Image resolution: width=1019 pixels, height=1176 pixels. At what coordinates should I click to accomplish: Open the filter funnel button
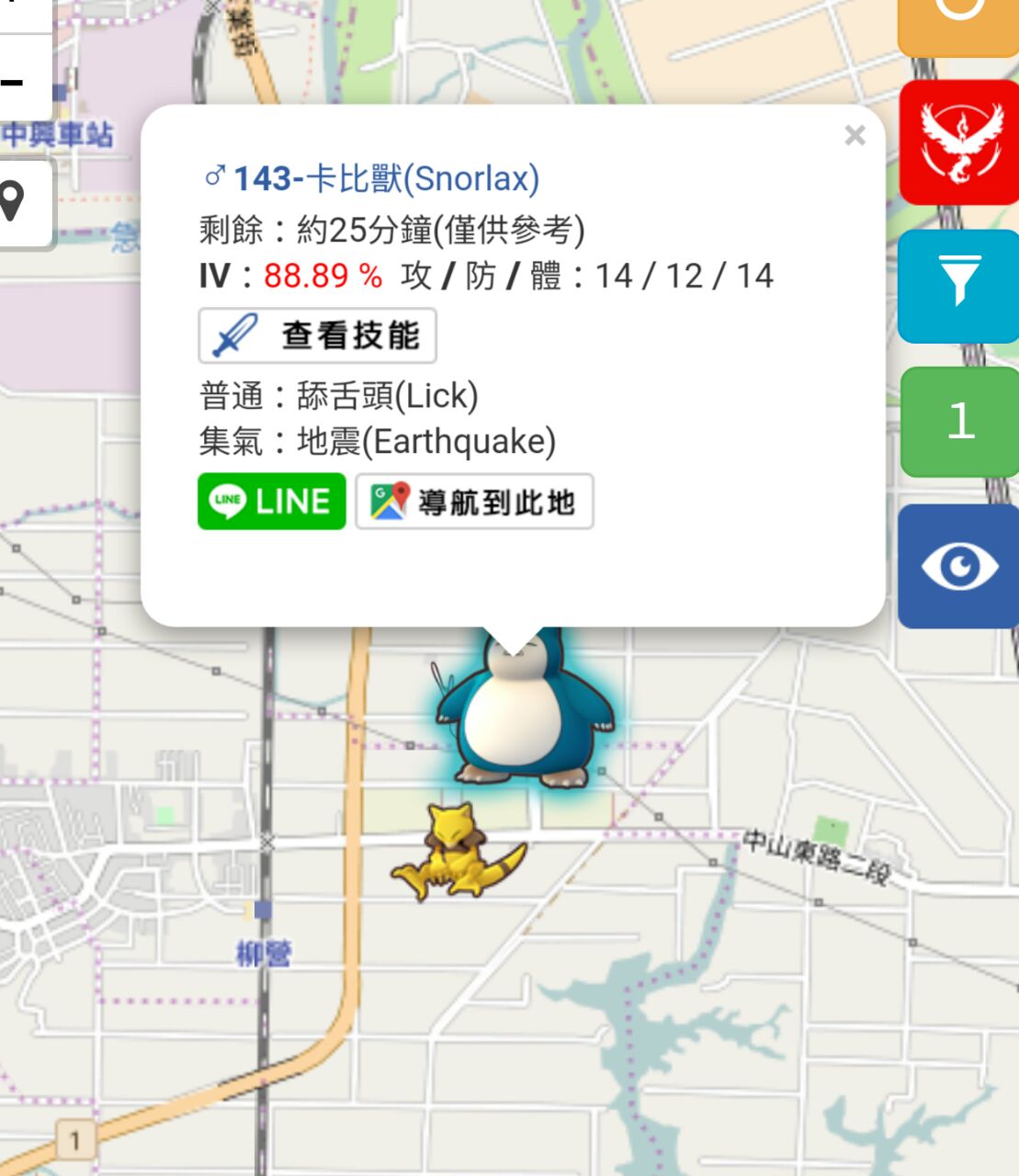pyautogui.click(x=958, y=286)
